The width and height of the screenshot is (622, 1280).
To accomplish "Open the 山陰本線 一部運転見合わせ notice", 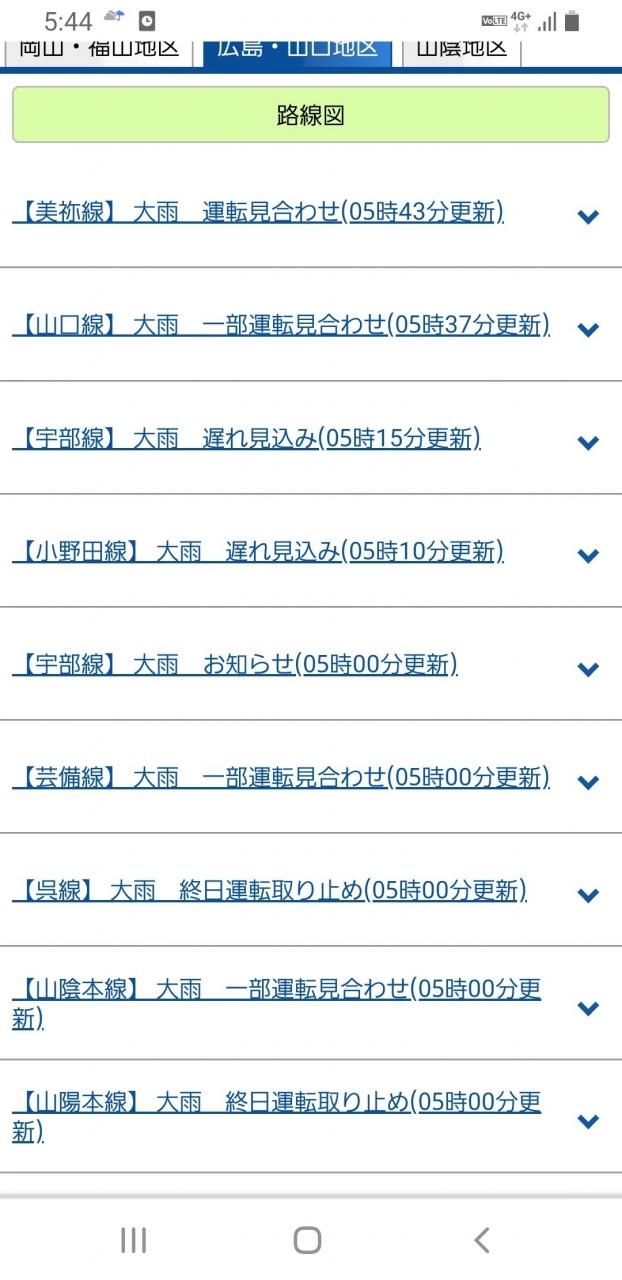I will coord(277,1004).
